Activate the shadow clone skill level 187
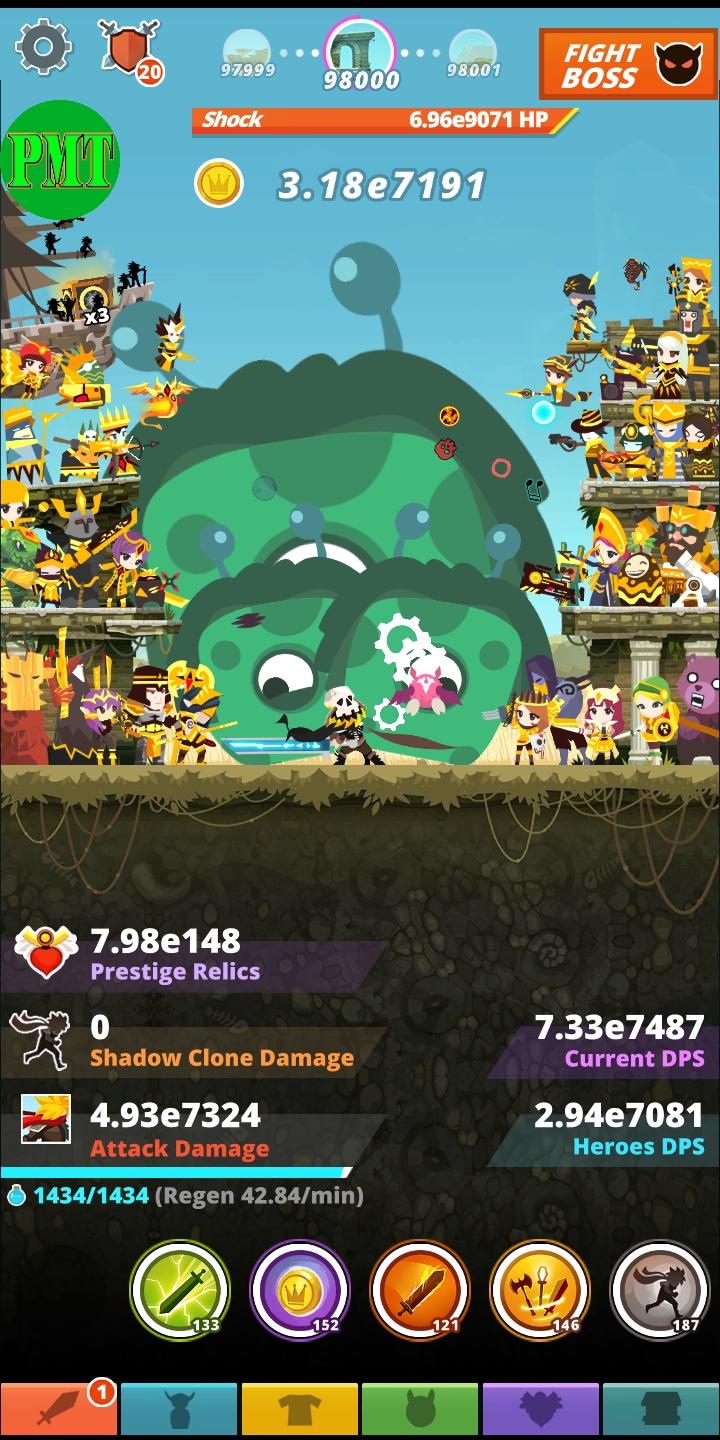The width and height of the screenshot is (720, 1440). point(660,1290)
